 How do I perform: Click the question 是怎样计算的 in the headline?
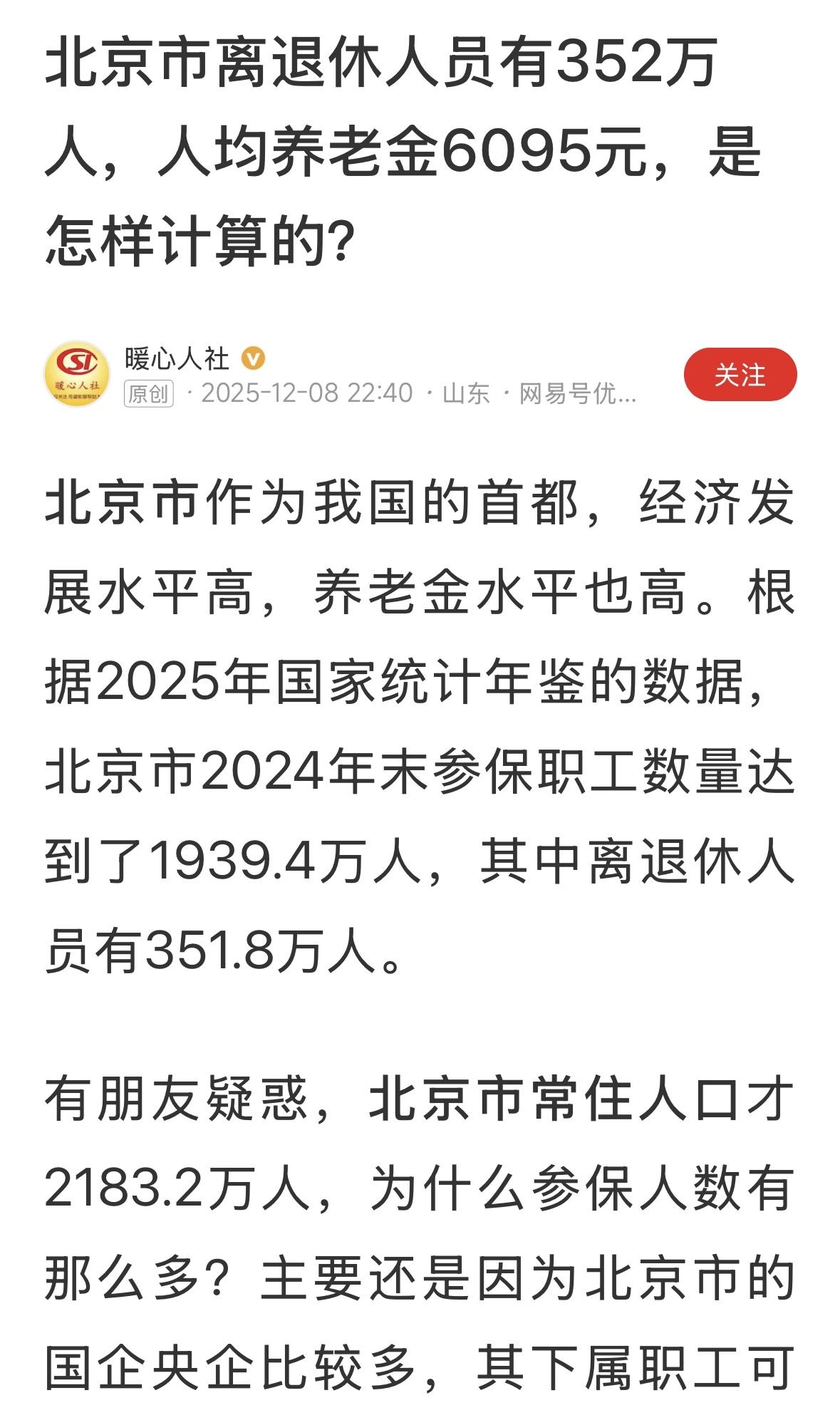pyautogui.click(x=199, y=239)
